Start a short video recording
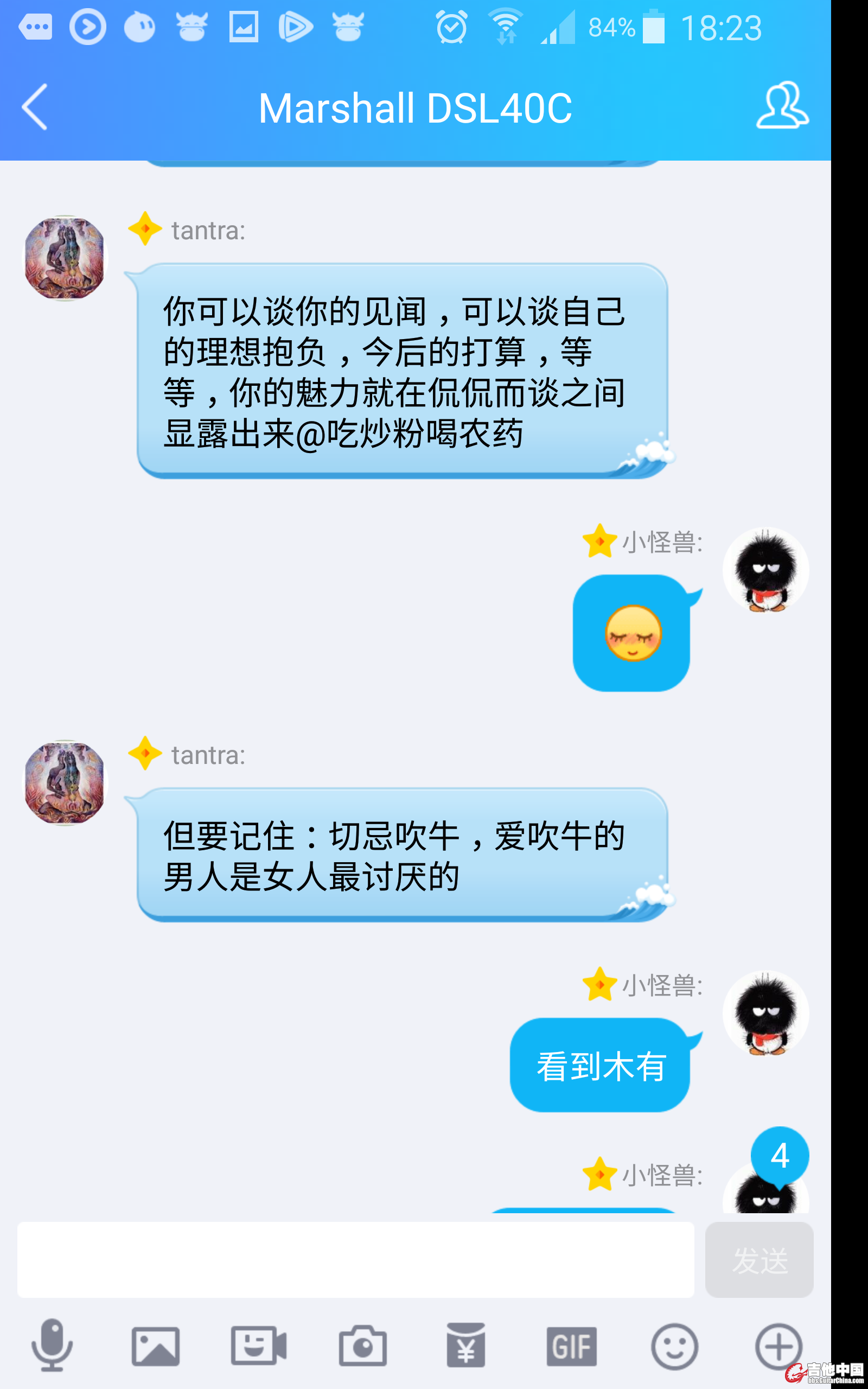Viewport: 868px width, 1389px height. pos(258,1345)
